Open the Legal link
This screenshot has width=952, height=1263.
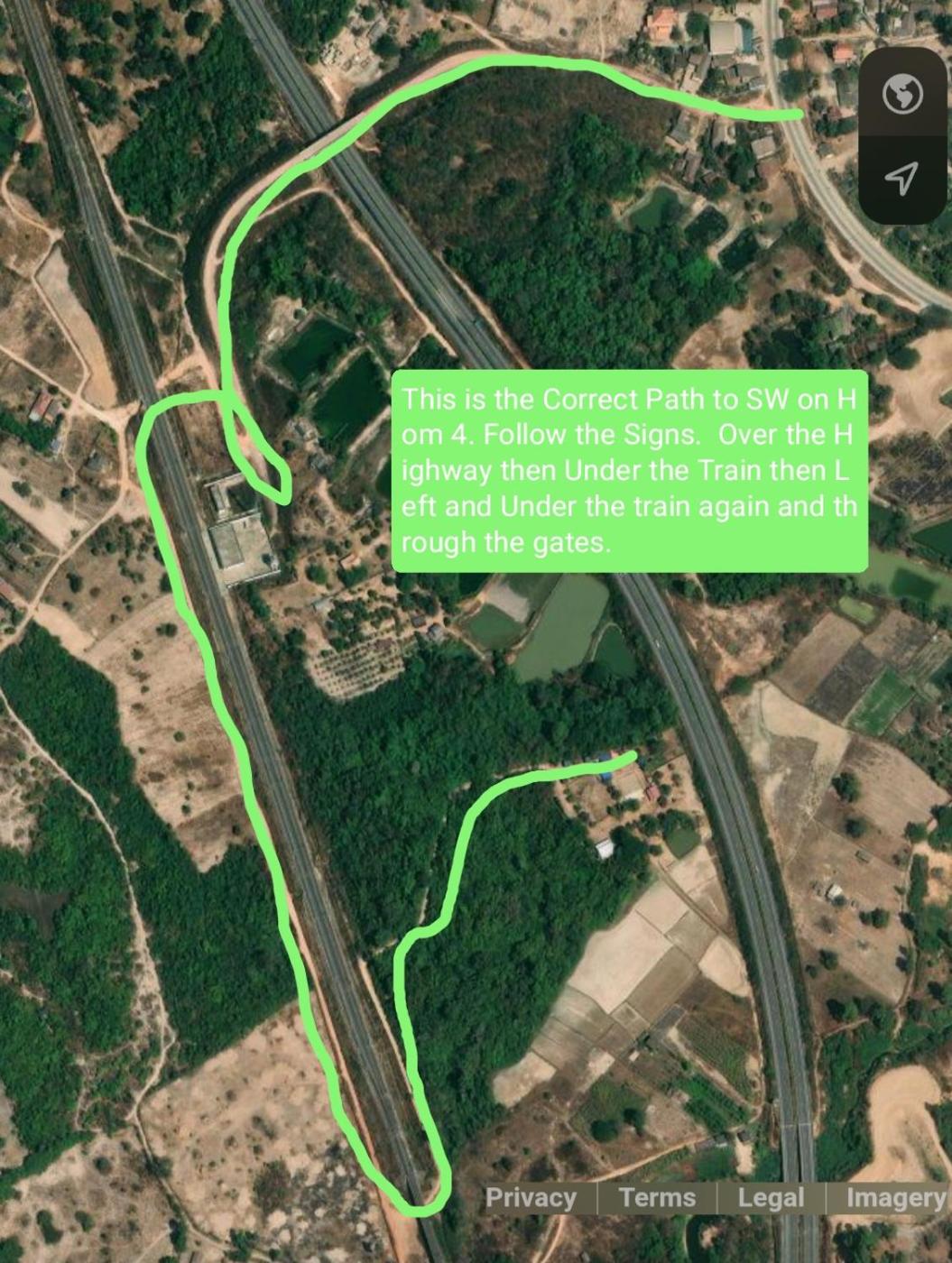pyautogui.click(x=771, y=1198)
